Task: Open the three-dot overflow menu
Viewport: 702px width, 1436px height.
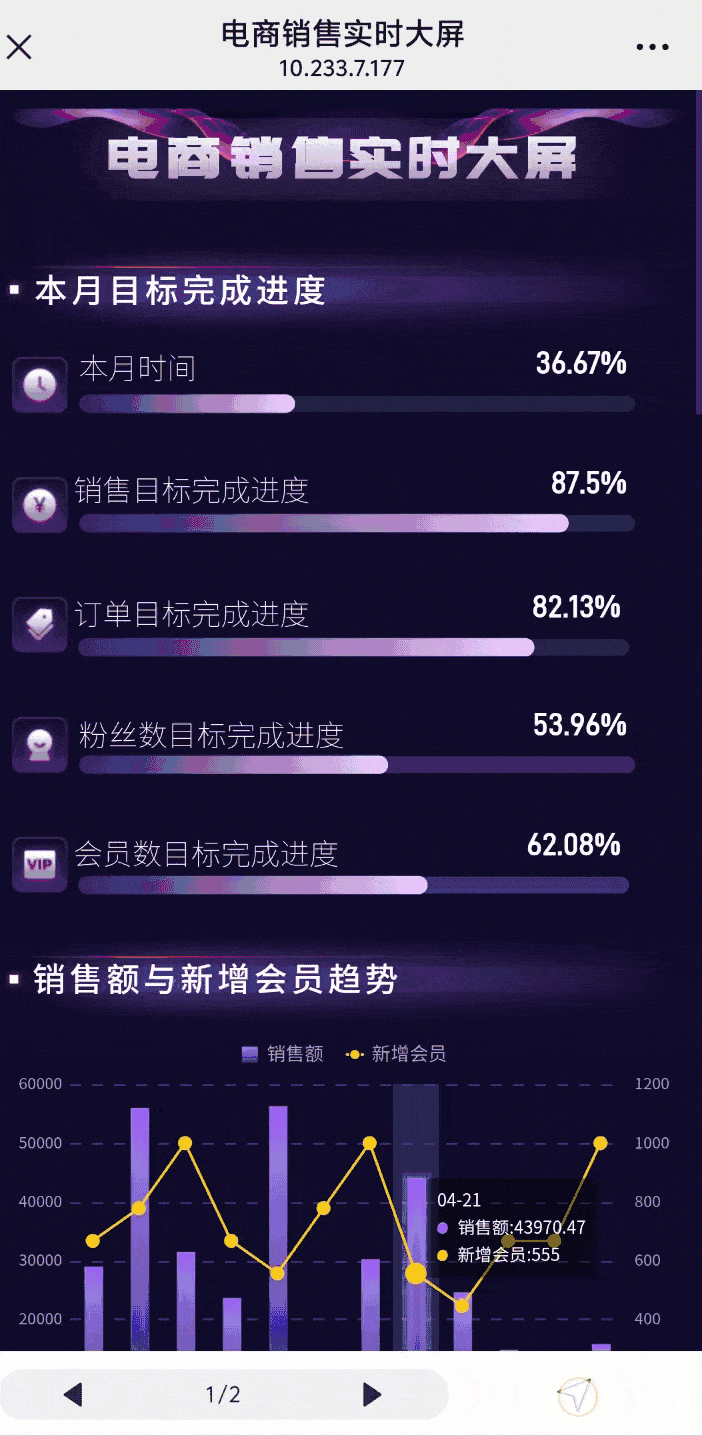Action: (x=652, y=46)
